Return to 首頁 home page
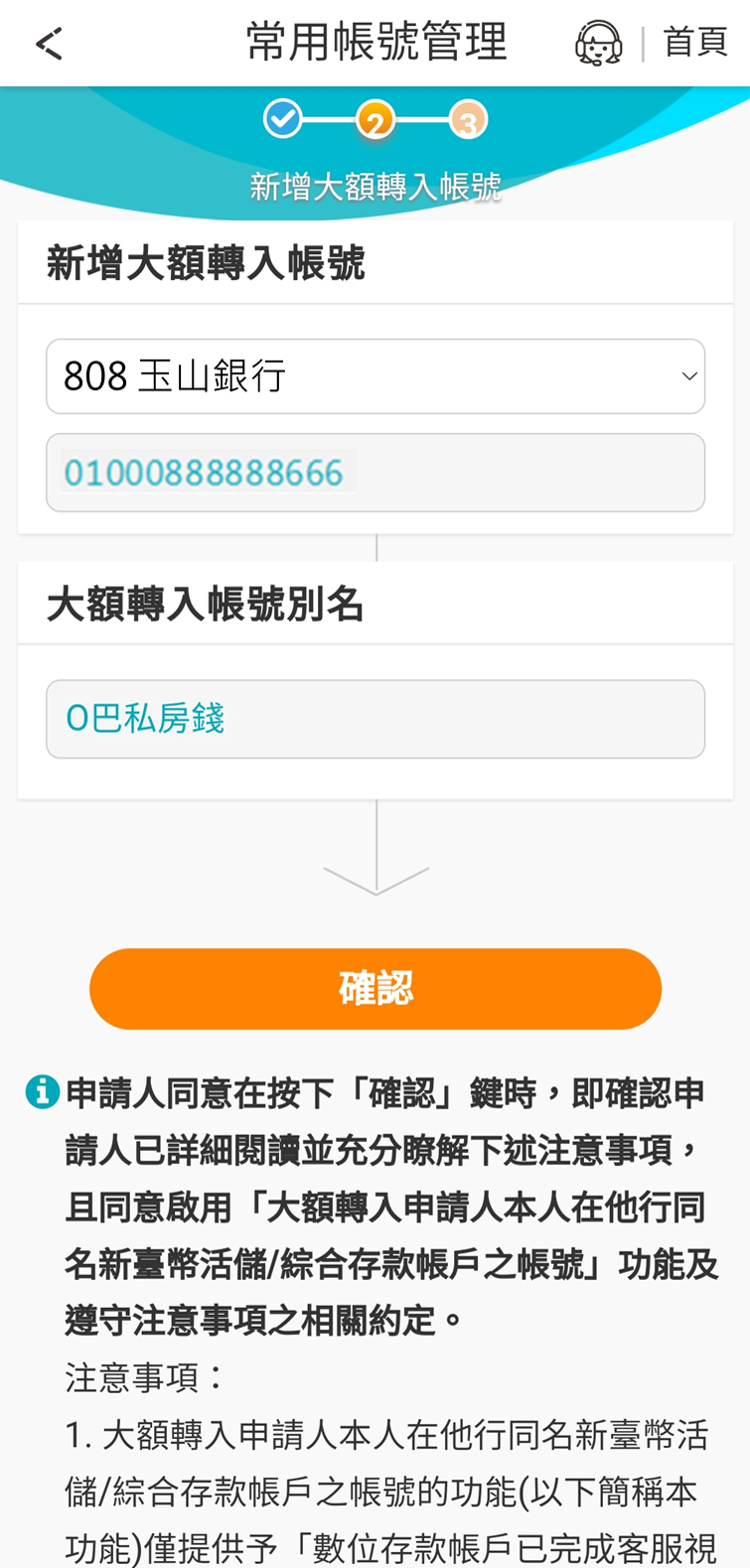Viewport: 750px width, 1568px height. [x=695, y=43]
